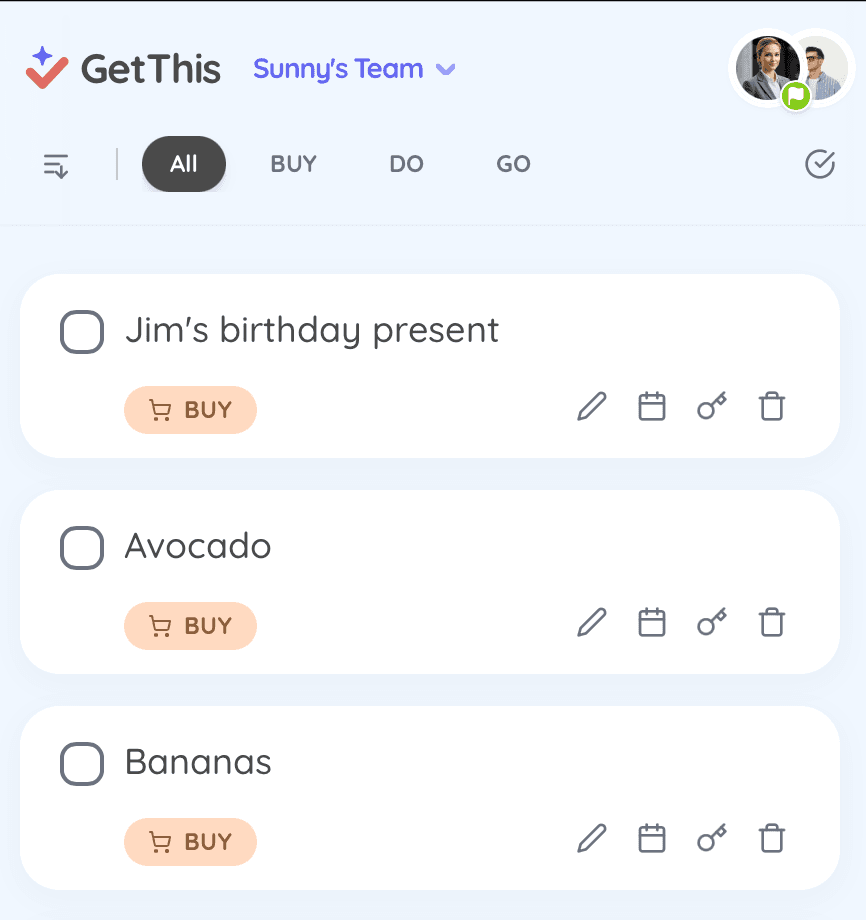Select the GO filter tab

coord(513,164)
